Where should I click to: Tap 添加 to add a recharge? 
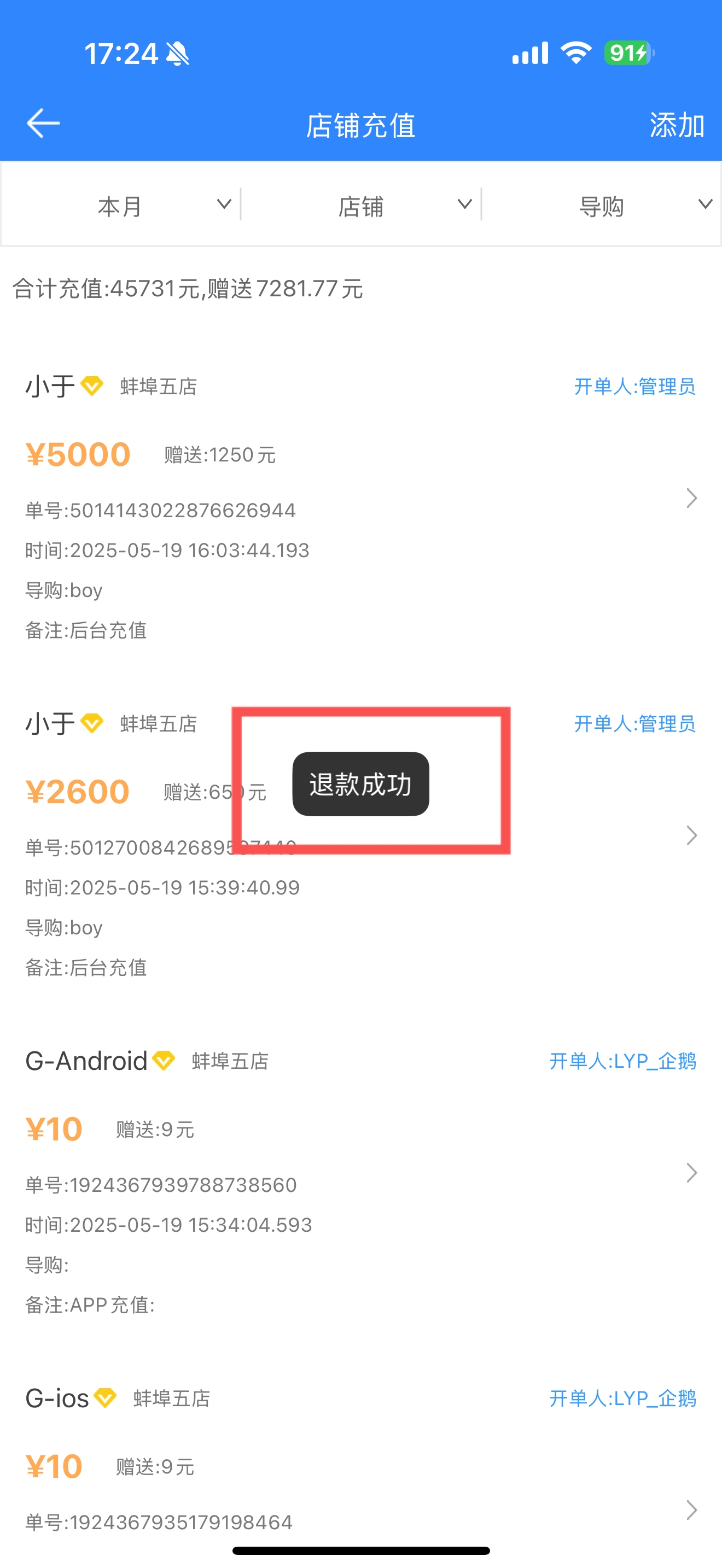click(677, 125)
